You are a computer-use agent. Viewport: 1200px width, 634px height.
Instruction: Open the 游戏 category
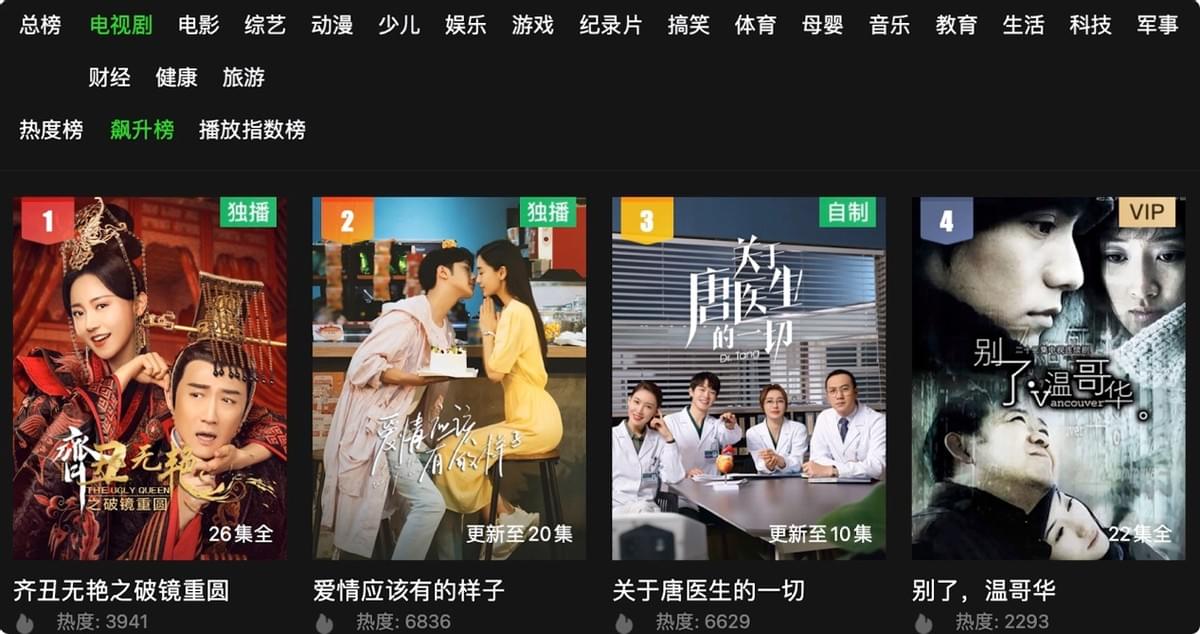click(x=533, y=25)
